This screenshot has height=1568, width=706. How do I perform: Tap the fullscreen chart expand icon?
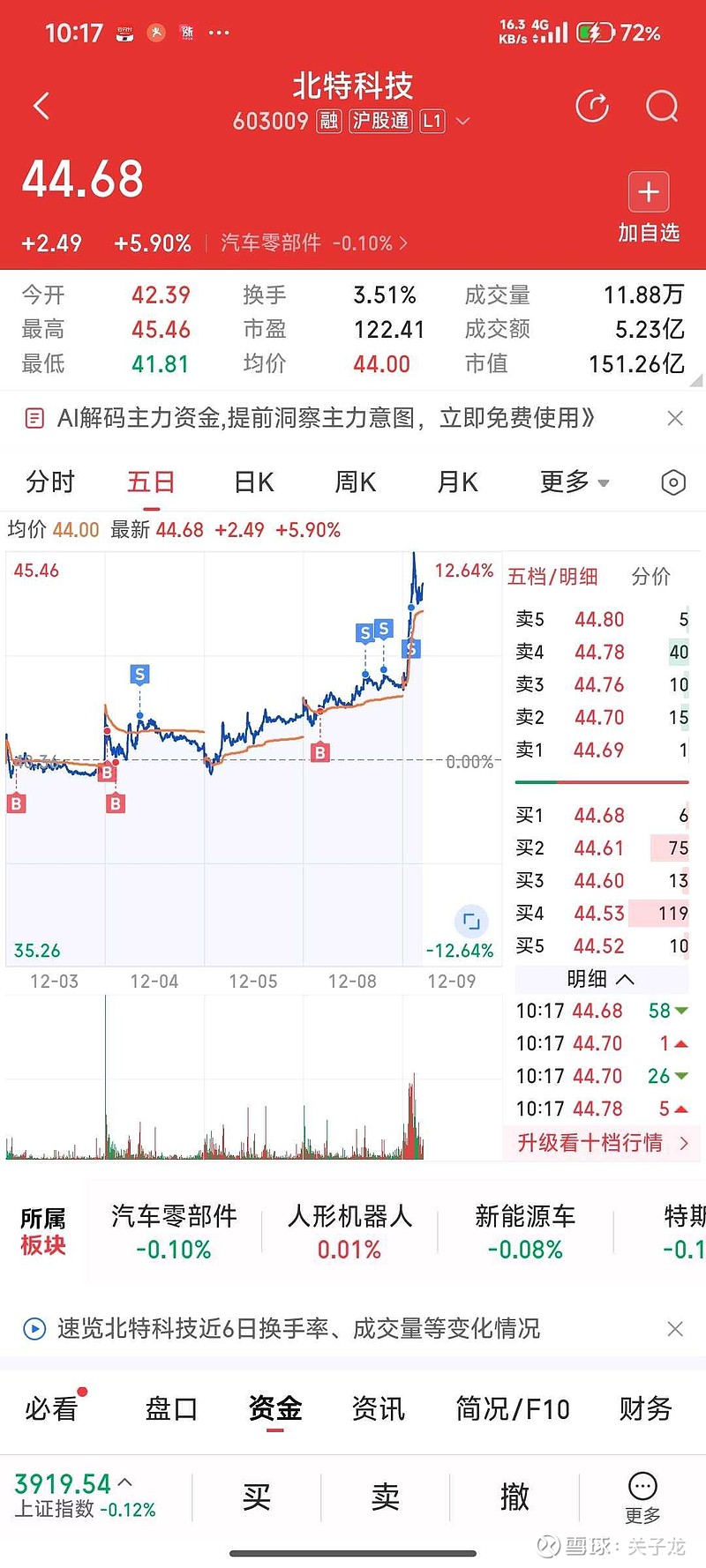[x=473, y=920]
